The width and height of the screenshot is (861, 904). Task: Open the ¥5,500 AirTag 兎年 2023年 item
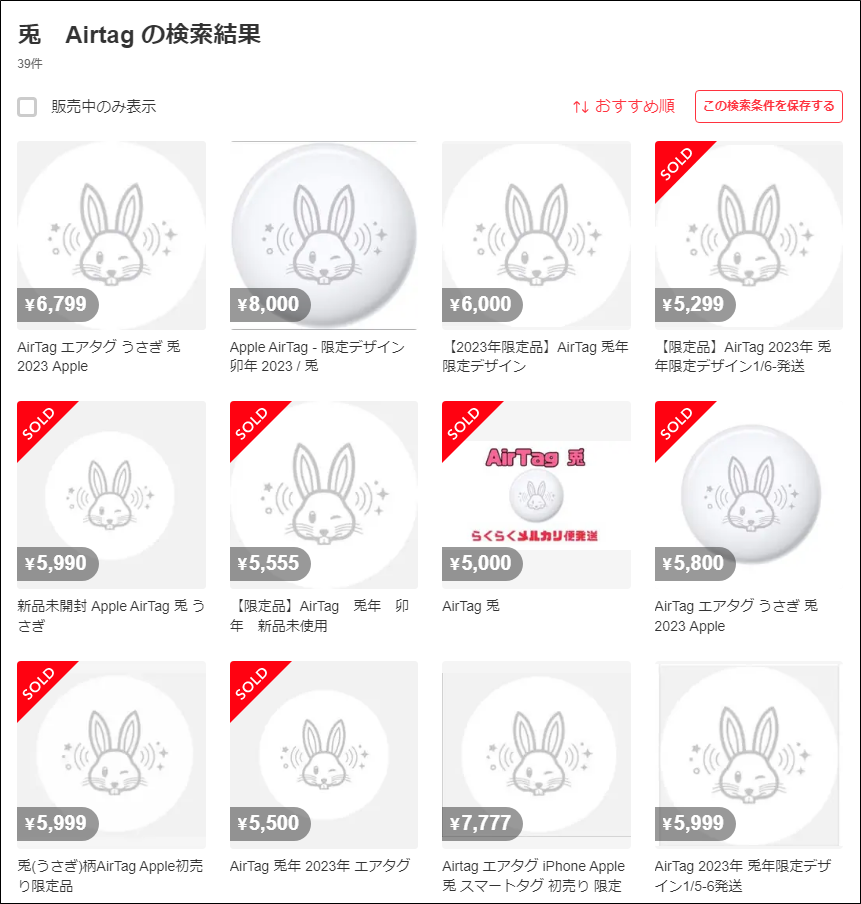[x=323, y=755]
